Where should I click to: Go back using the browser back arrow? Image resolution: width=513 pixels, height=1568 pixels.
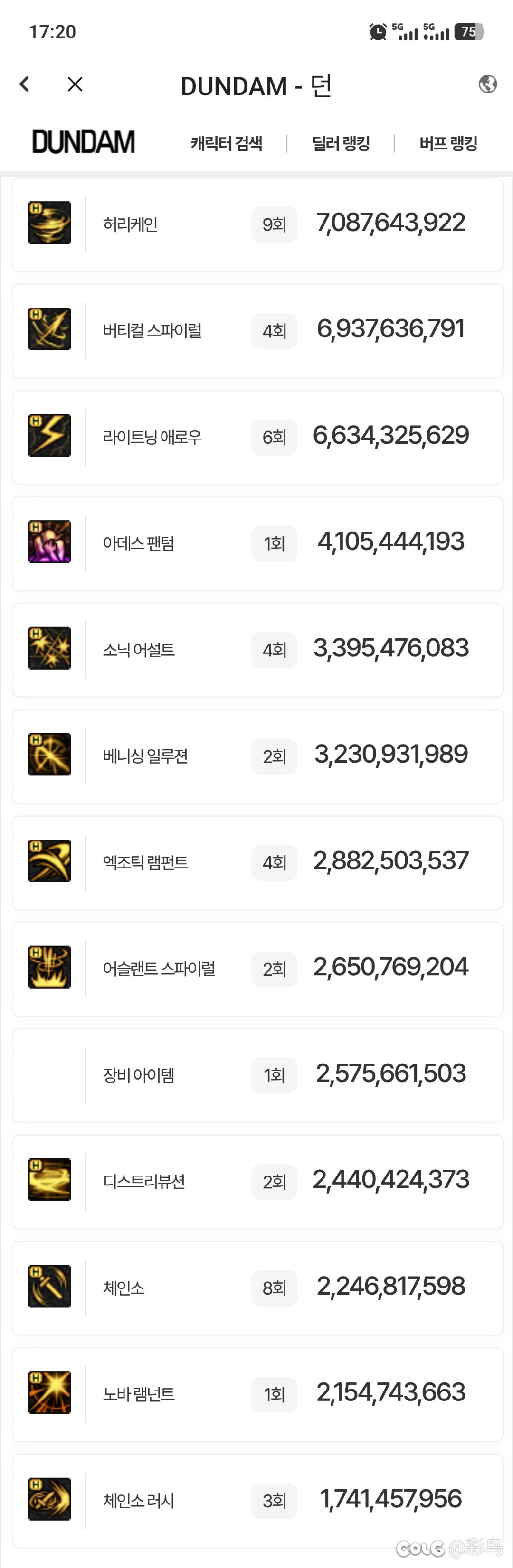[x=24, y=84]
